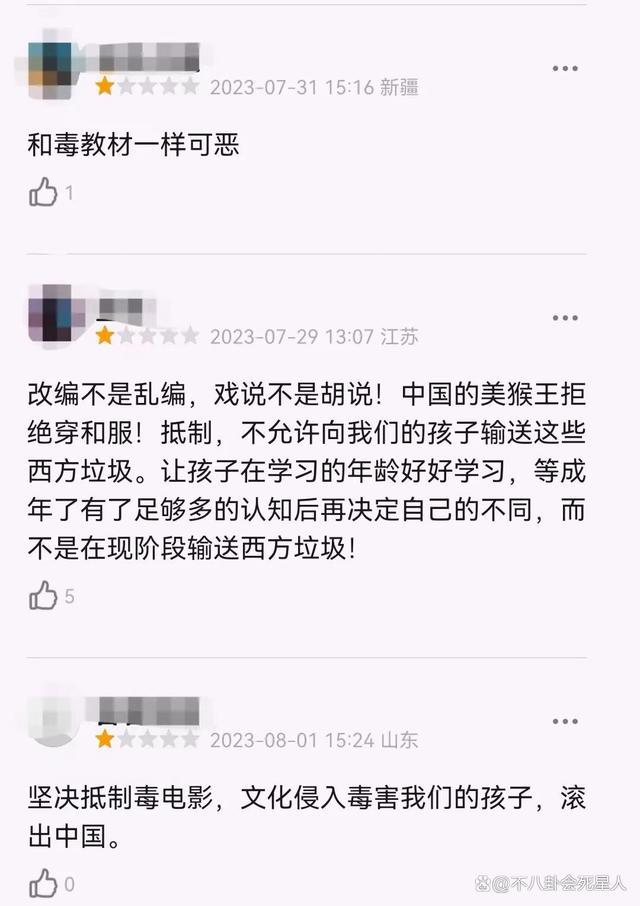
Task: Like the 江苏 review about 美猴王
Action: click(x=44, y=596)
